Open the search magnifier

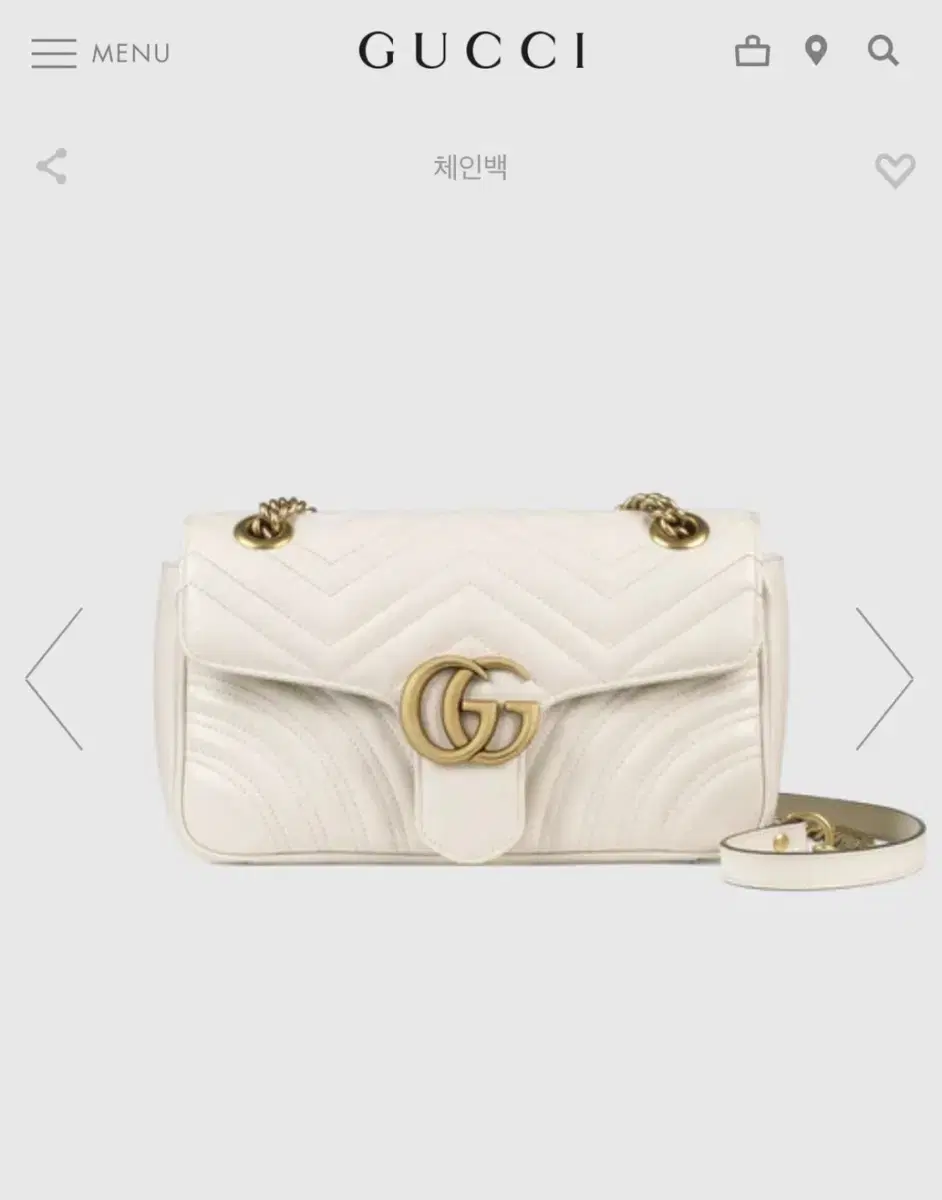883,51
